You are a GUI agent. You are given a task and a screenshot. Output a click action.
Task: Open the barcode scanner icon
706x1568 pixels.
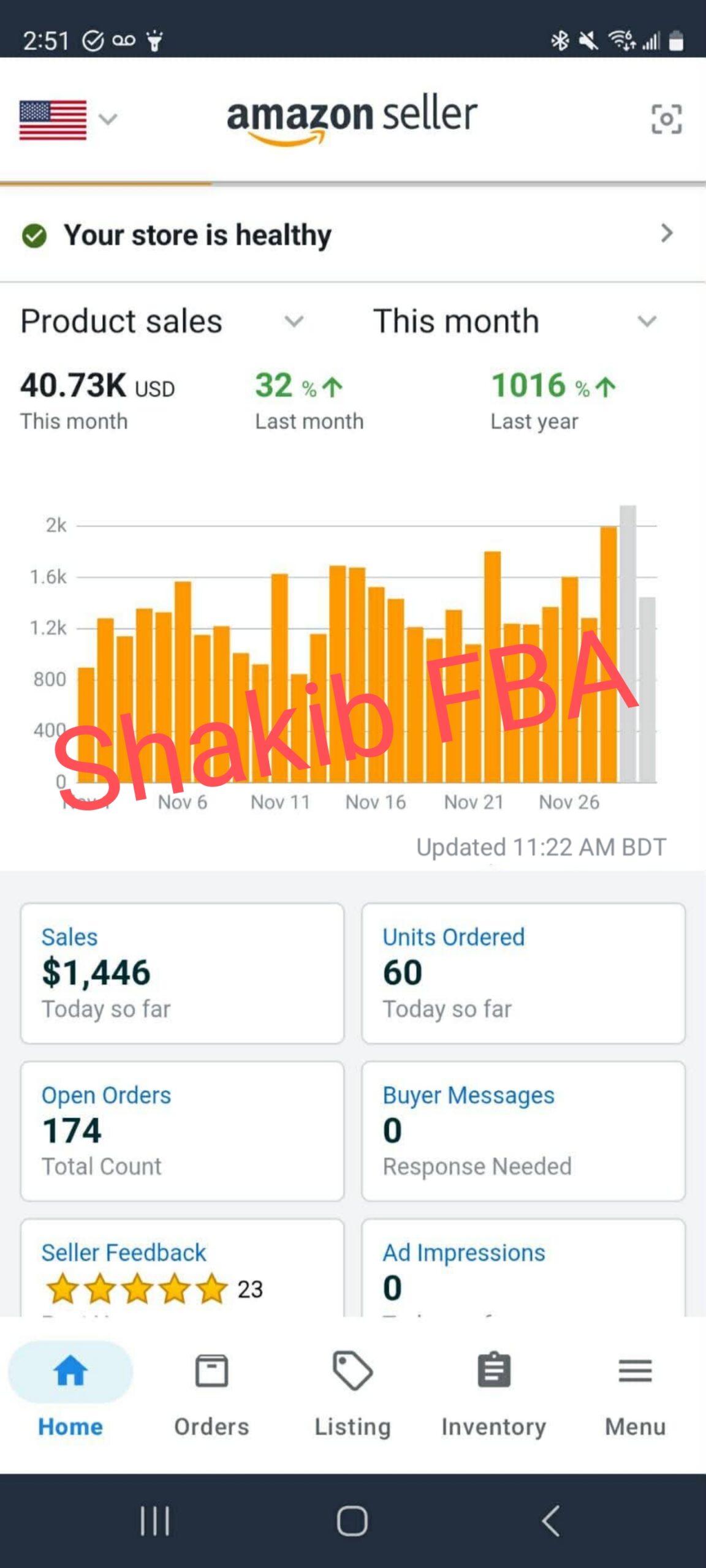(666, 119)
